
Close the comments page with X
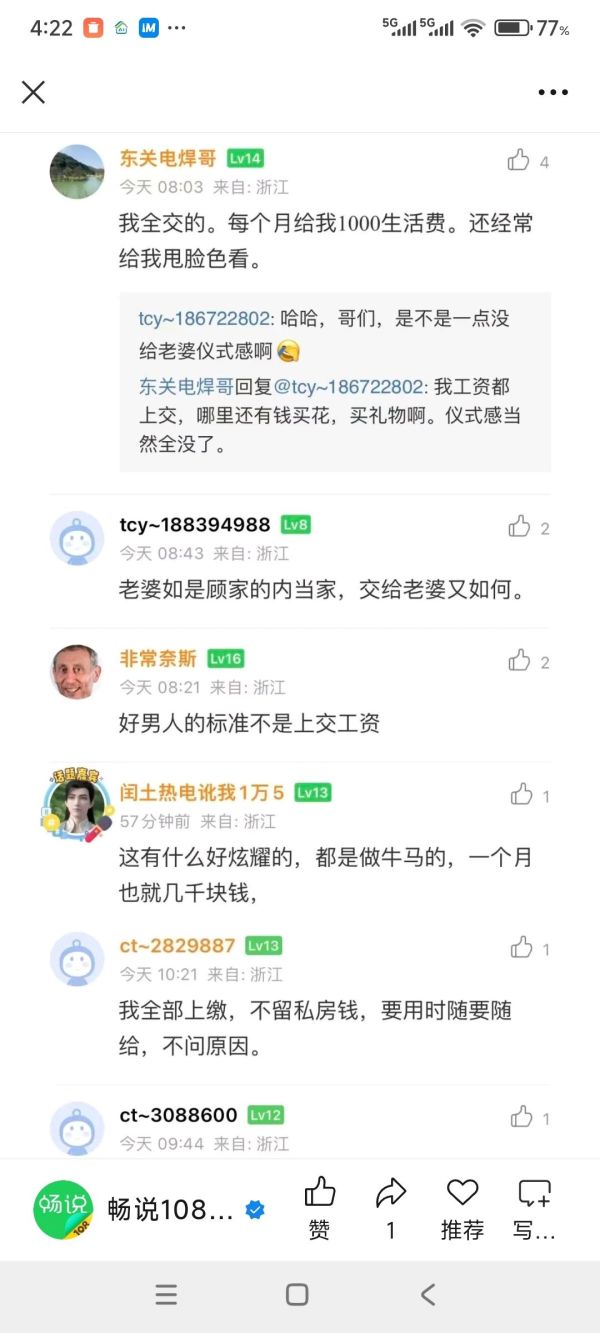coord(33,92)
